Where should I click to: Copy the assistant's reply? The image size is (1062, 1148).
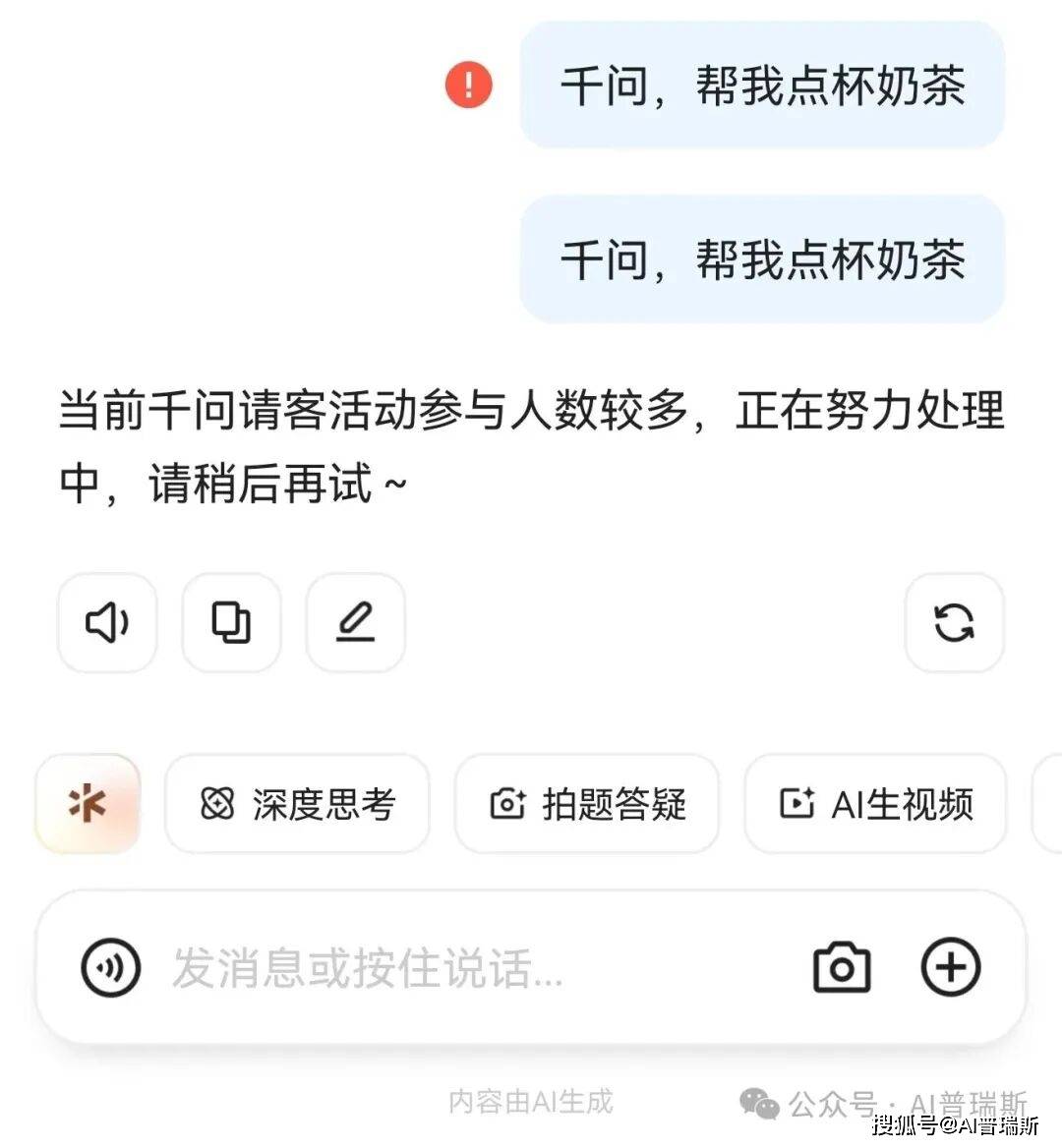click(x=231, y=623)
